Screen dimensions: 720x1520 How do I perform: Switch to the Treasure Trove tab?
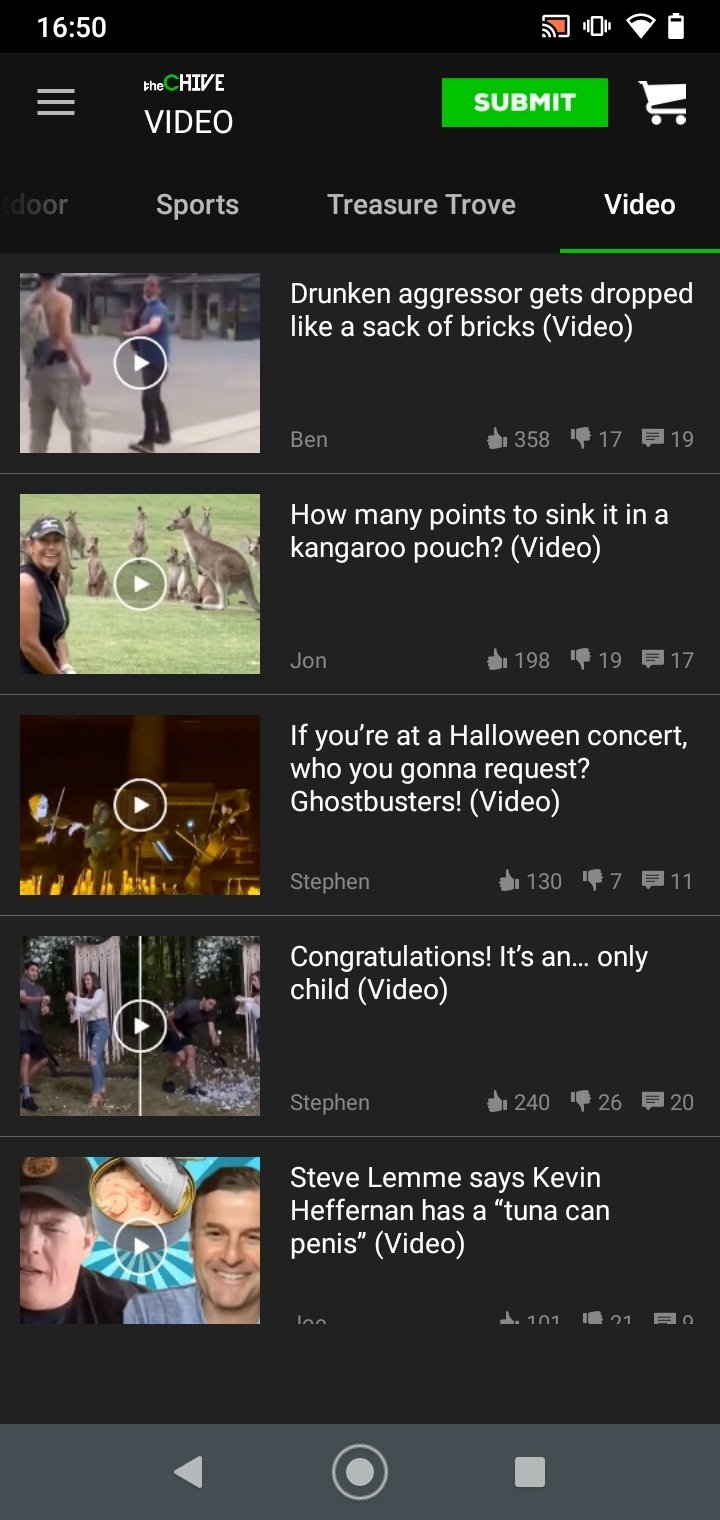pos(421,205)
